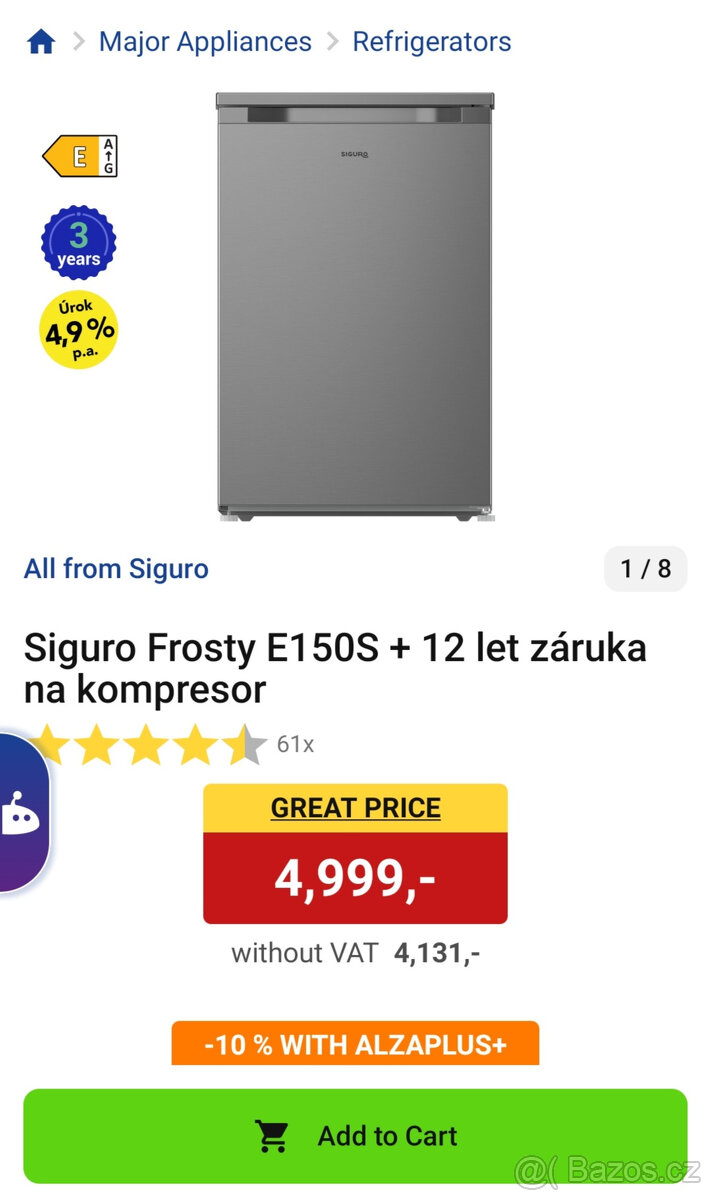This screenshot has width=711, height=1200.
Task: Open the All from Siguro link
Action: coord(116,569)
